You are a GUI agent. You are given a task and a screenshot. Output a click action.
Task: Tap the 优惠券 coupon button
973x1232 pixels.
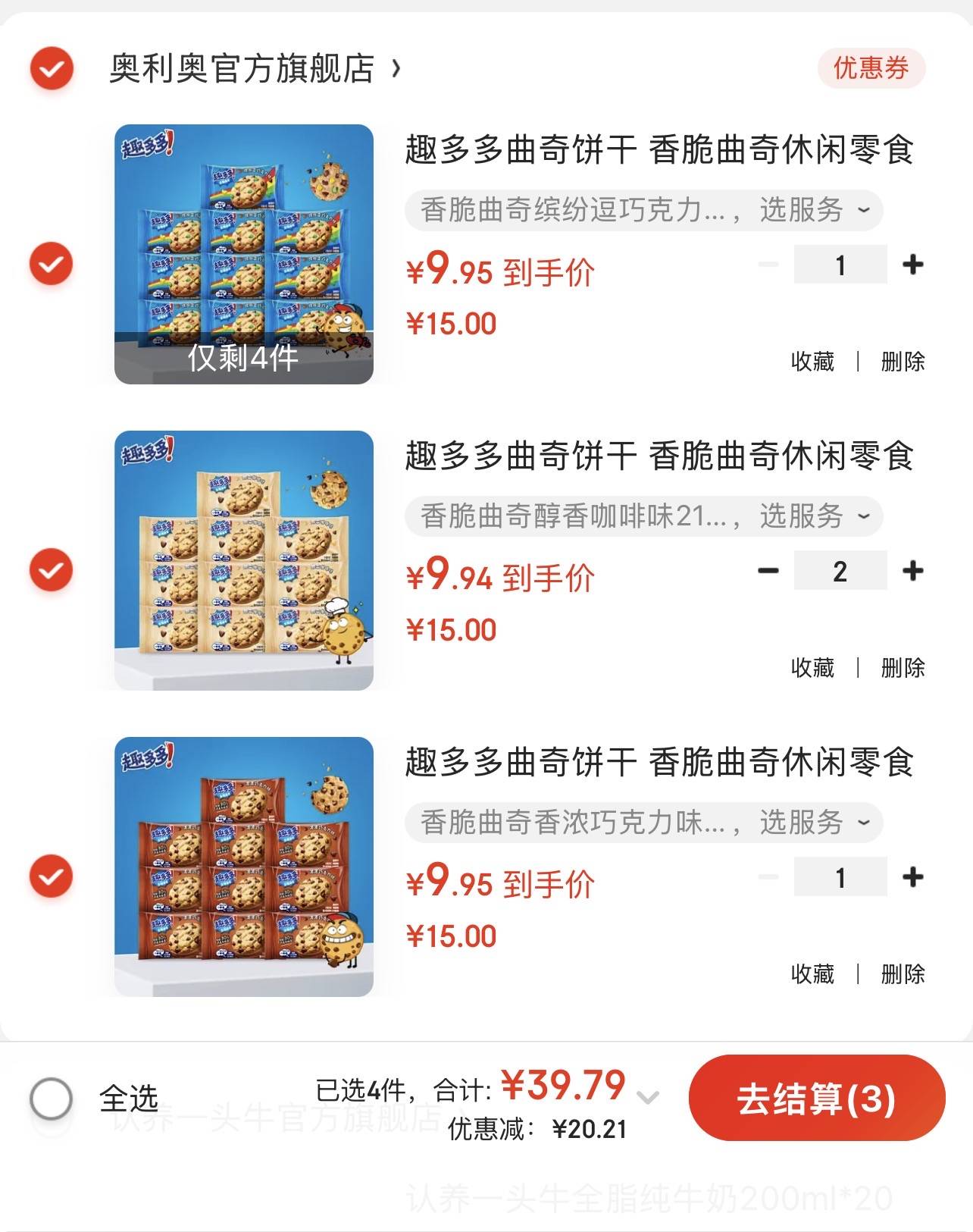[871, 68]
